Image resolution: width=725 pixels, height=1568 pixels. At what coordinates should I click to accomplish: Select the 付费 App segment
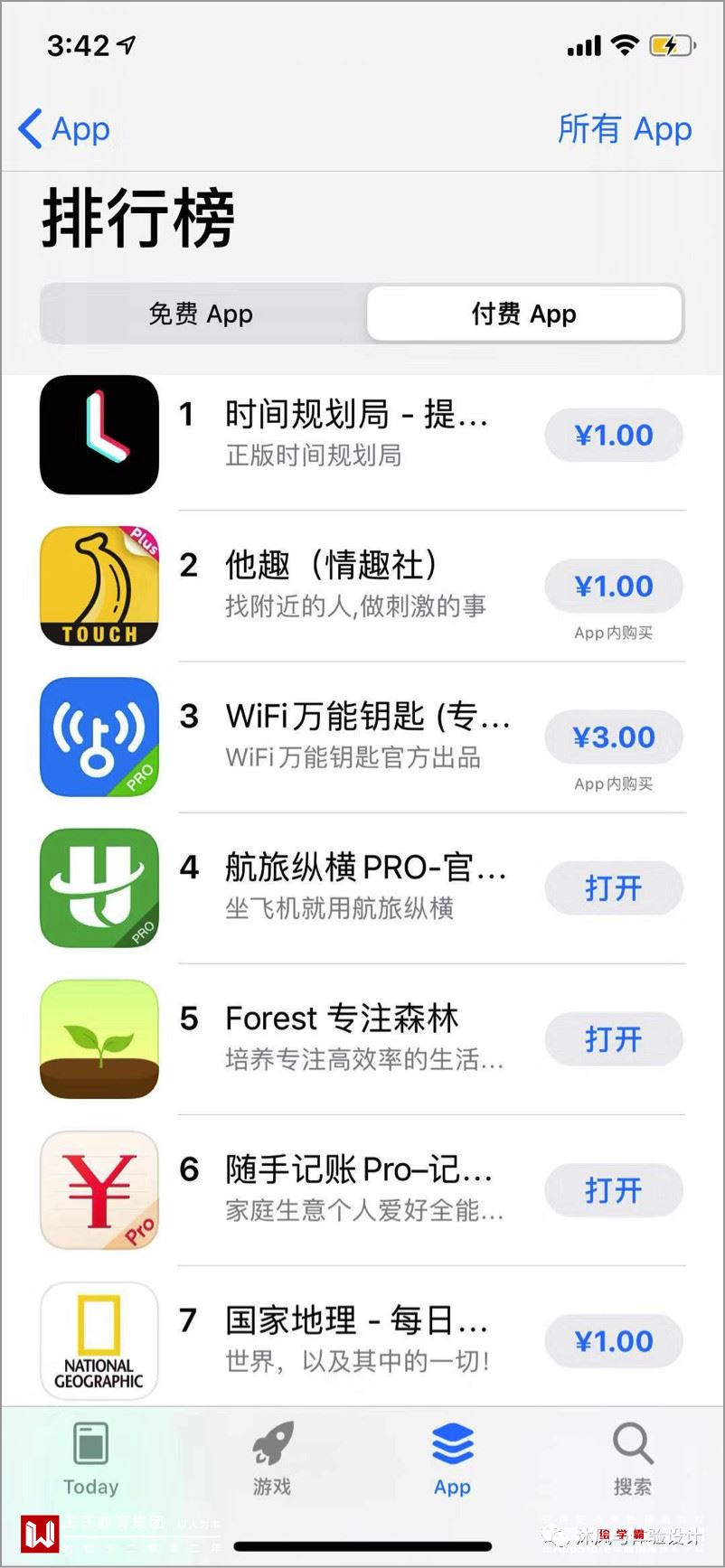tap(523, 314)
